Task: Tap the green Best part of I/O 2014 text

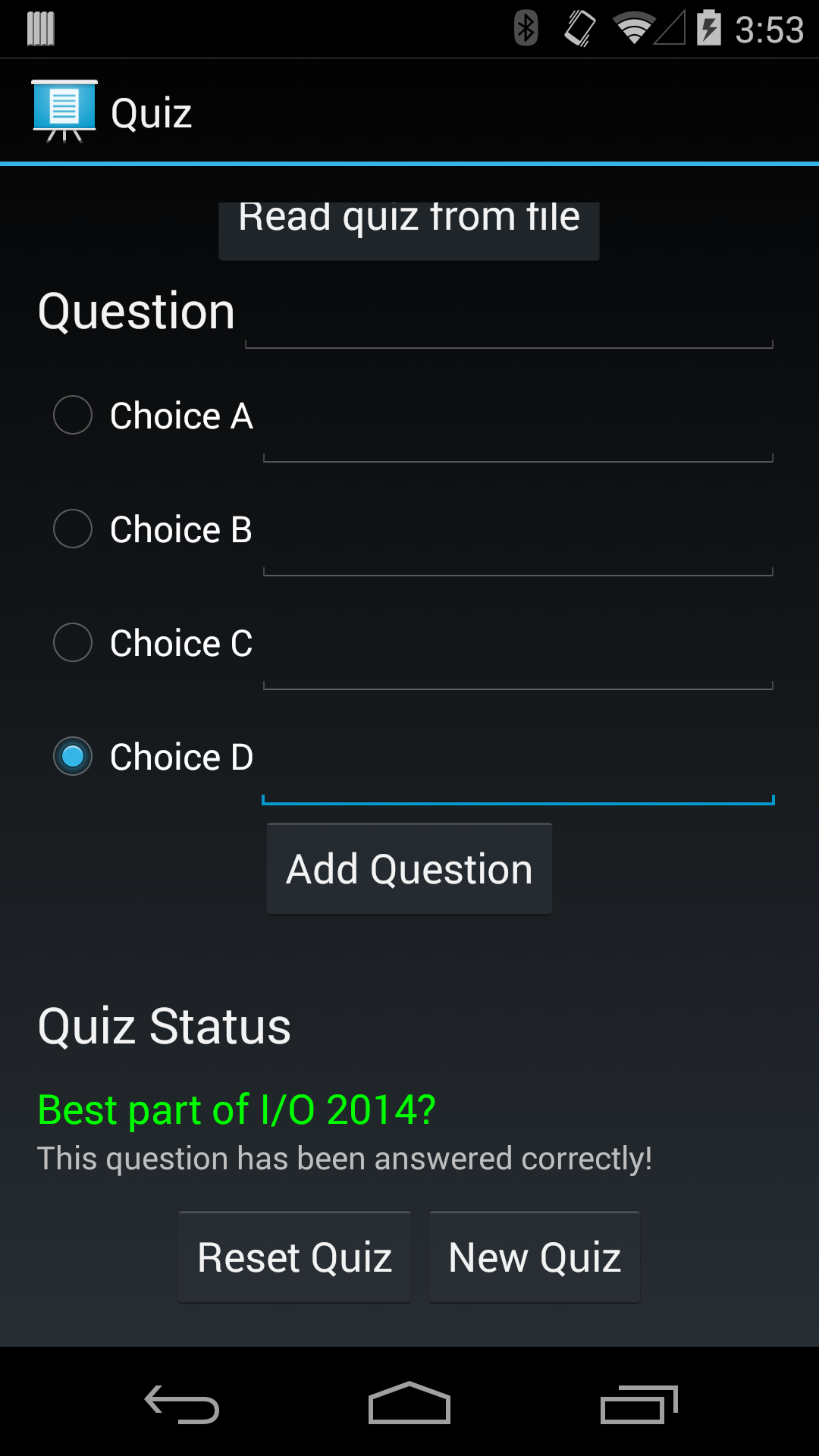Action: [236, 1109]
